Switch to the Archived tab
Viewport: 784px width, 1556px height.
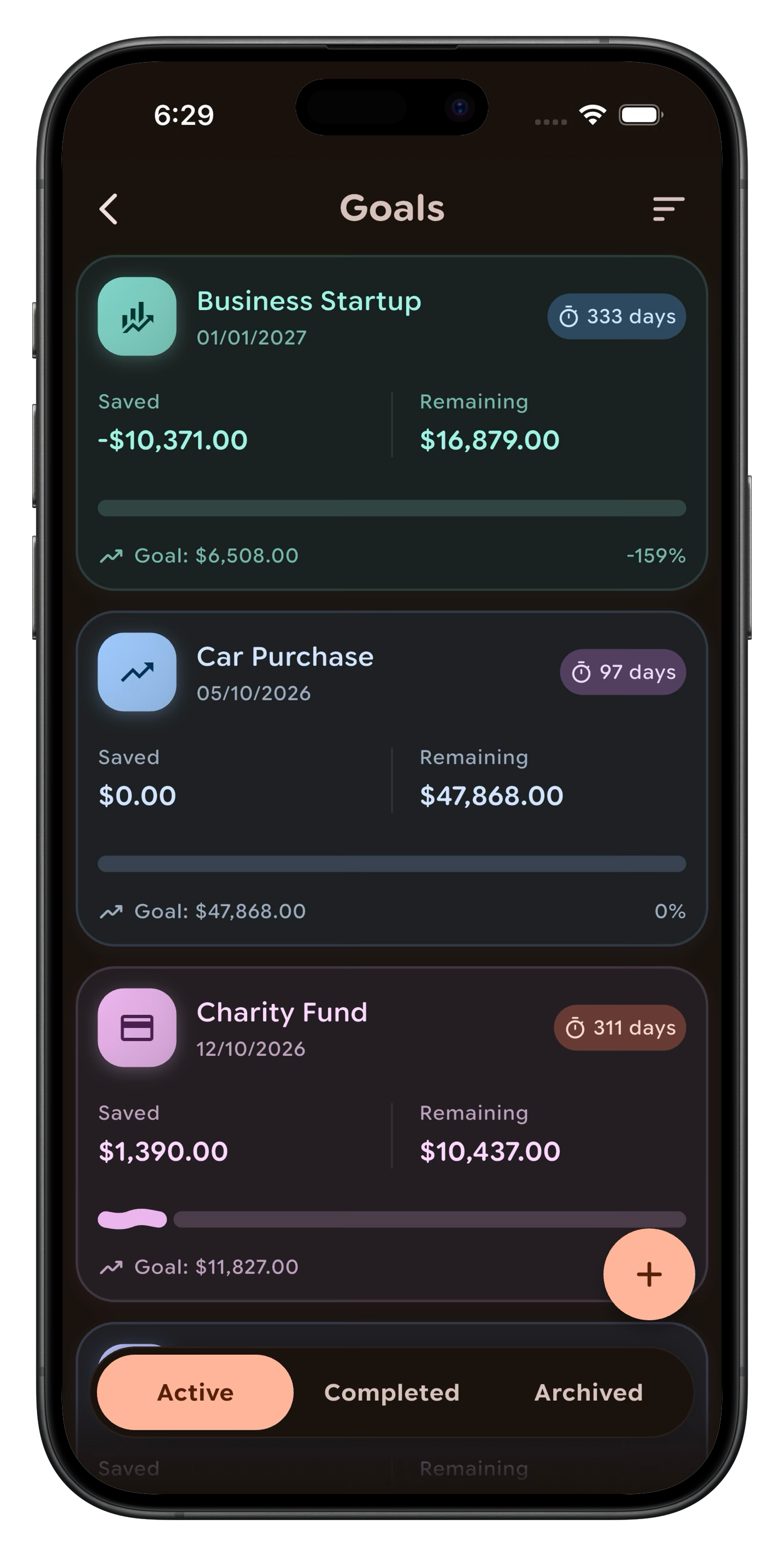[x=588, y=1393]
